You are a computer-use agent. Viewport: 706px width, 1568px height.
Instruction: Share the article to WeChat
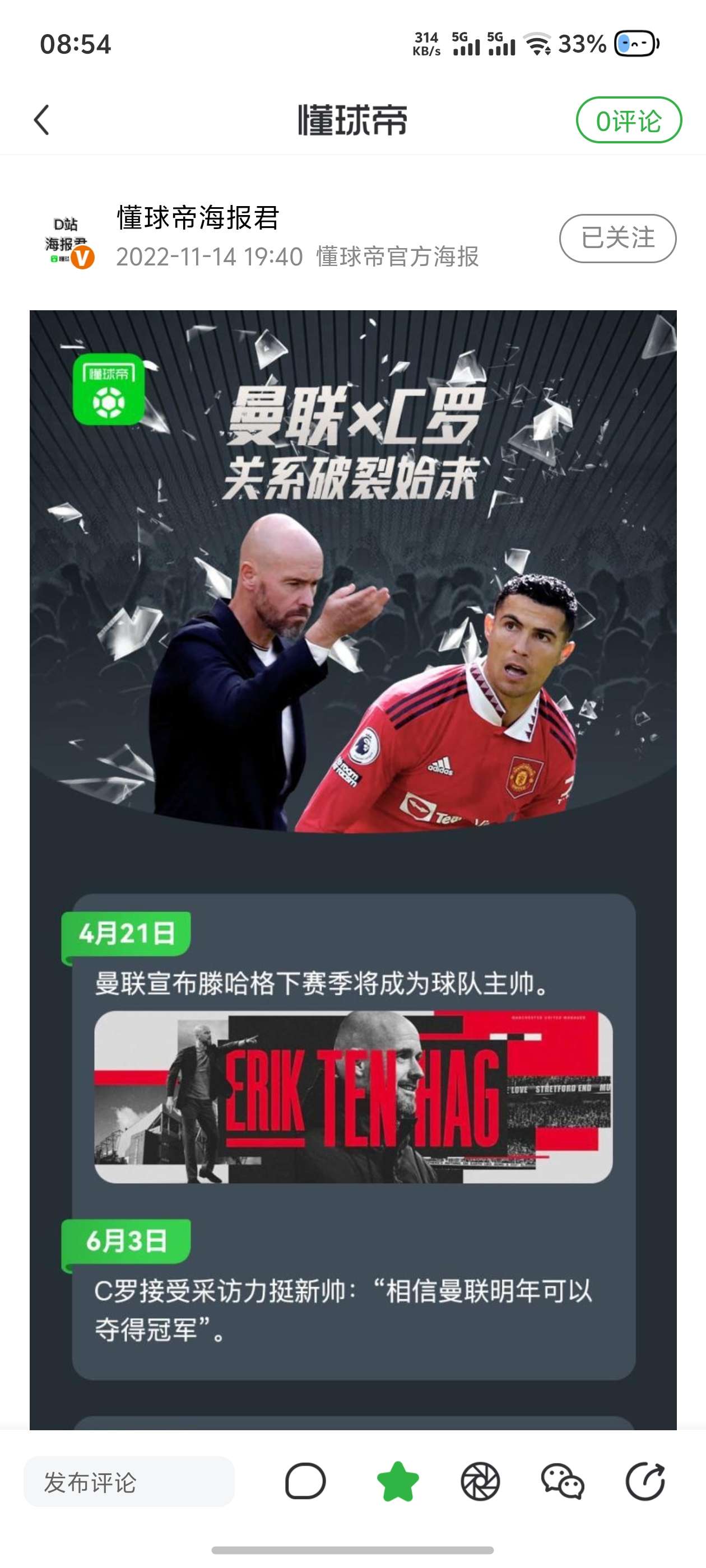(x=562, y=1482)
